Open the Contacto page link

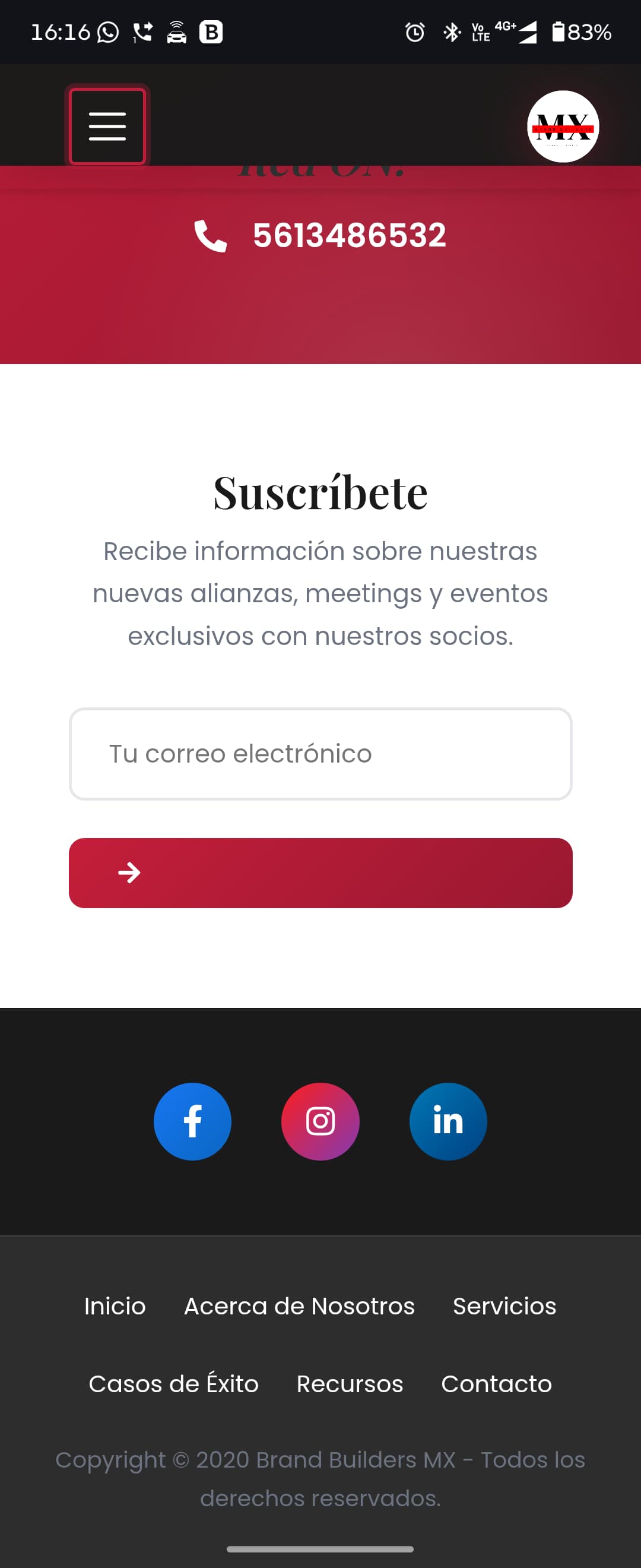(x=496, y=1383)
